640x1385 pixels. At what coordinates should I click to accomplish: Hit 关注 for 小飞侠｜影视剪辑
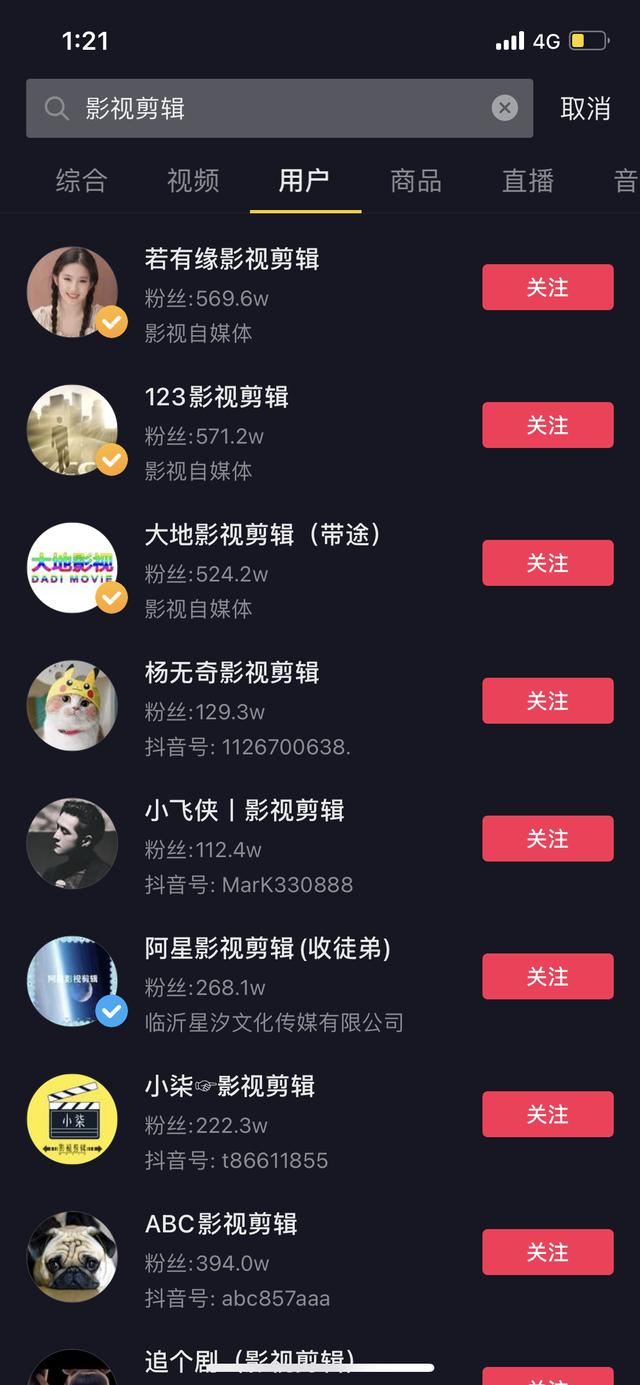[547, 840]
